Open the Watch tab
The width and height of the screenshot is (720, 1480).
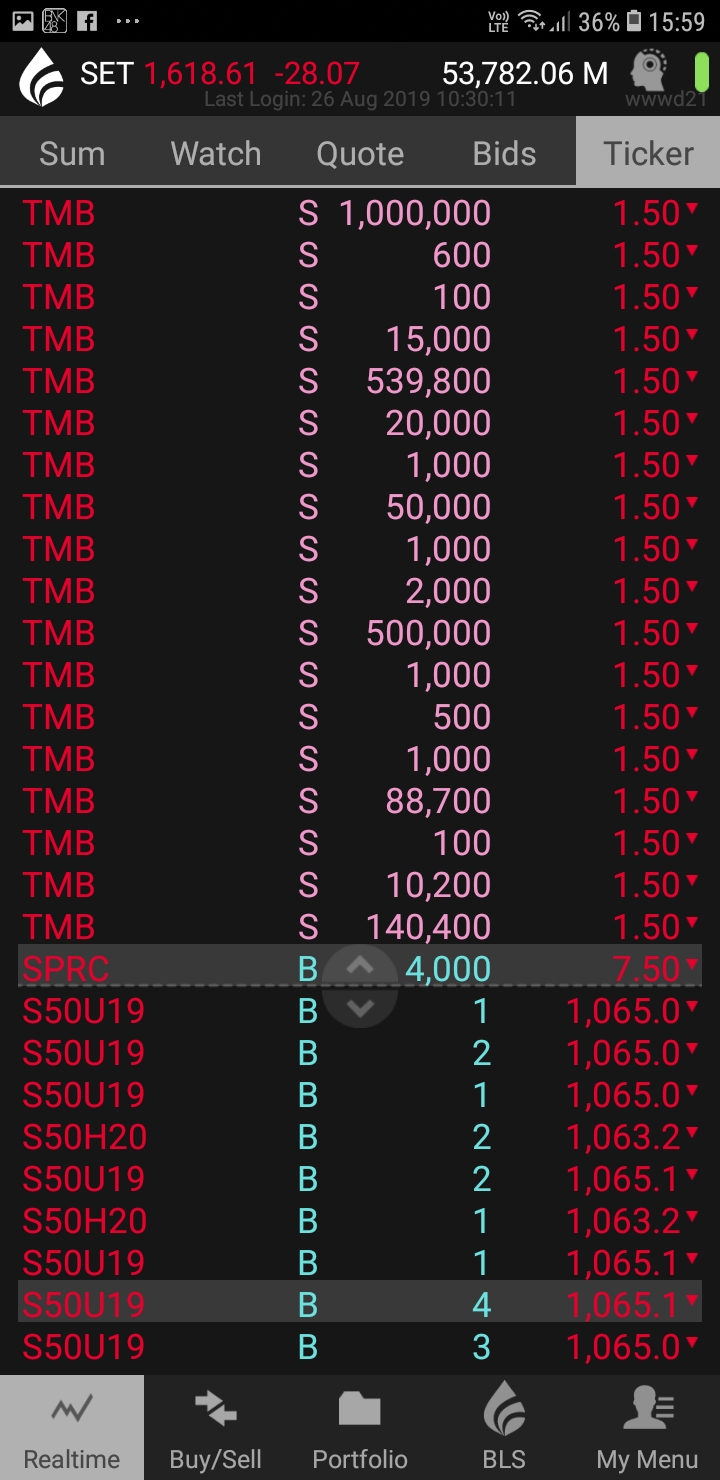tap(216, 153)
